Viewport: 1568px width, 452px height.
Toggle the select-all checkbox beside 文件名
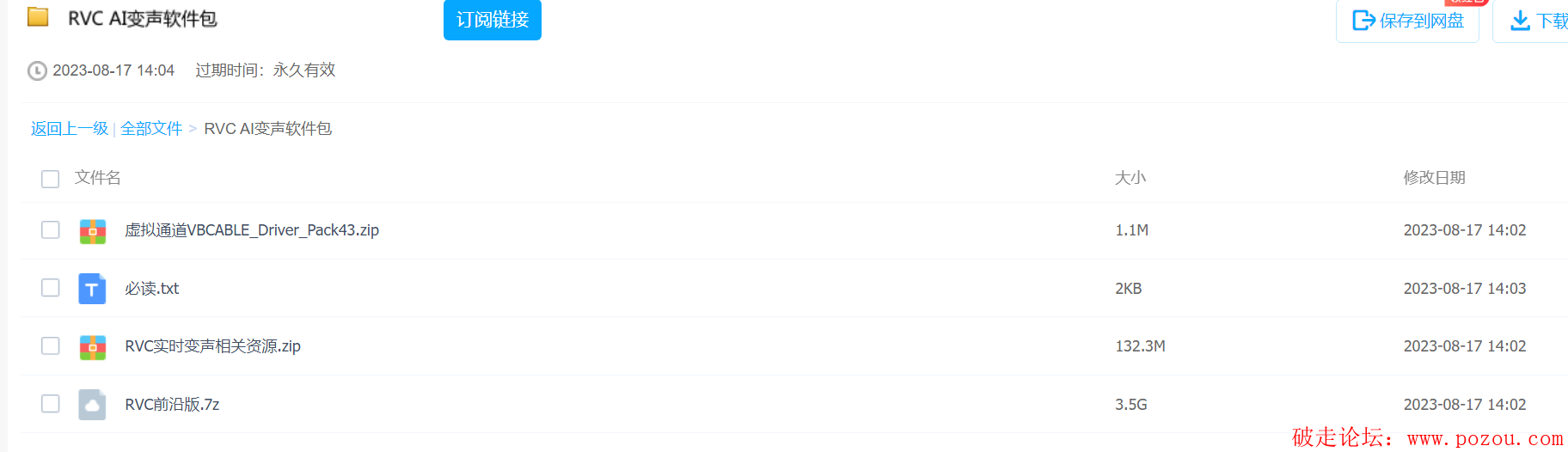51,179
